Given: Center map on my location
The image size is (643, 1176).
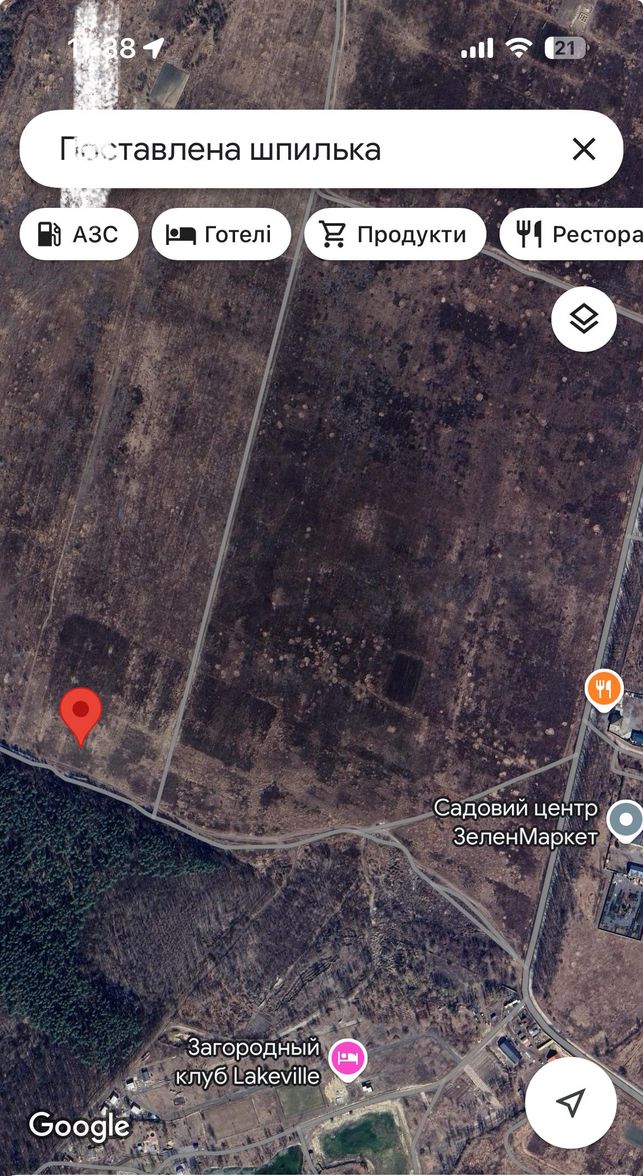Looking at the screenshot, I should tap(571, 1102).
